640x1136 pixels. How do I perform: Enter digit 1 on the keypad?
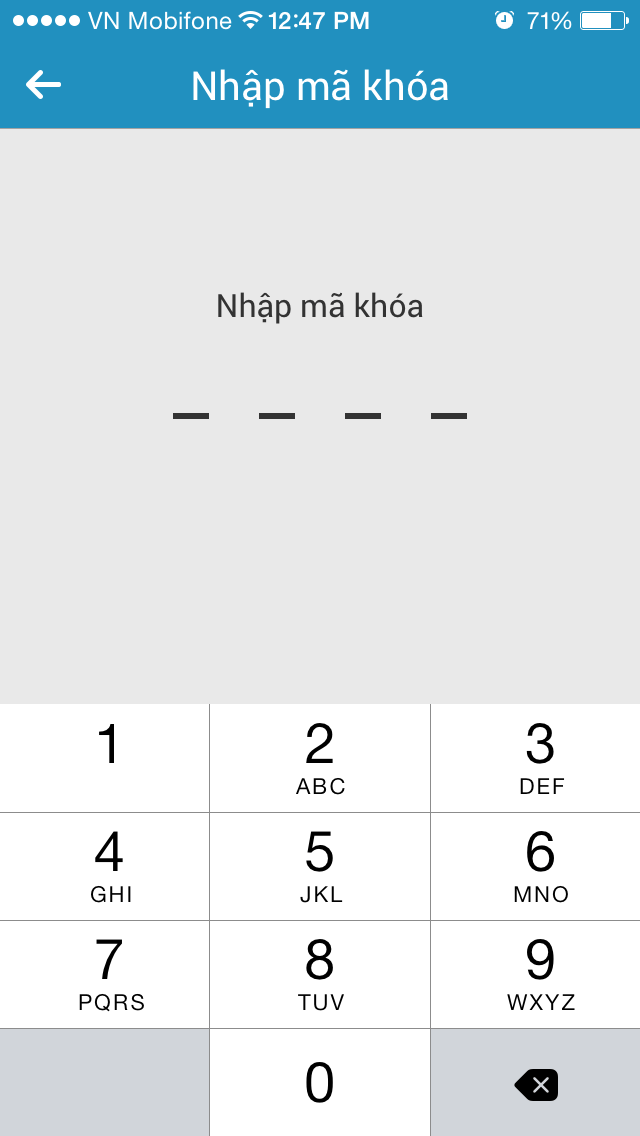(x=104, y=758)
